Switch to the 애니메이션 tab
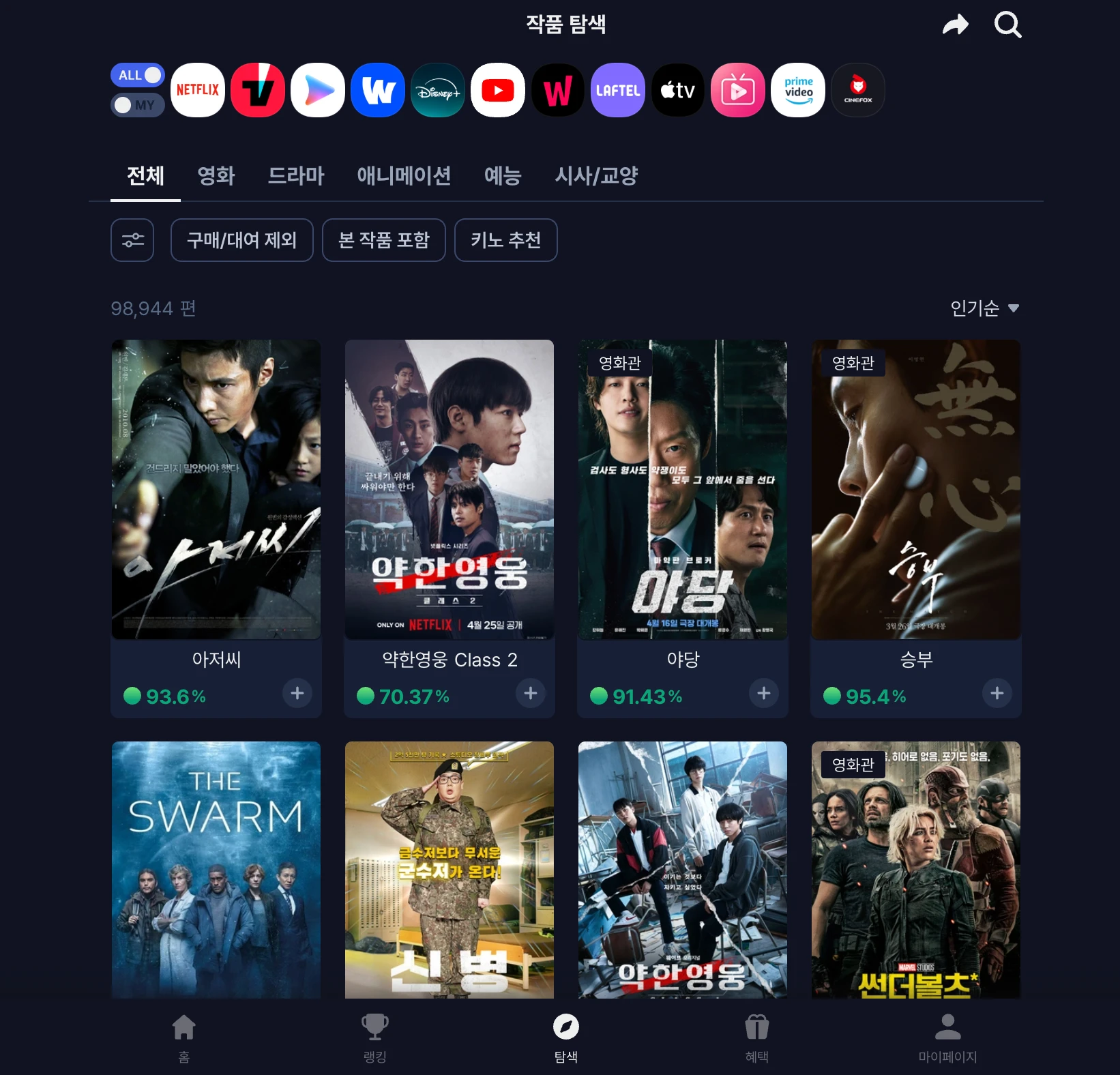Viewport: 1120px width, 1075px height. [x=404, y=176]
